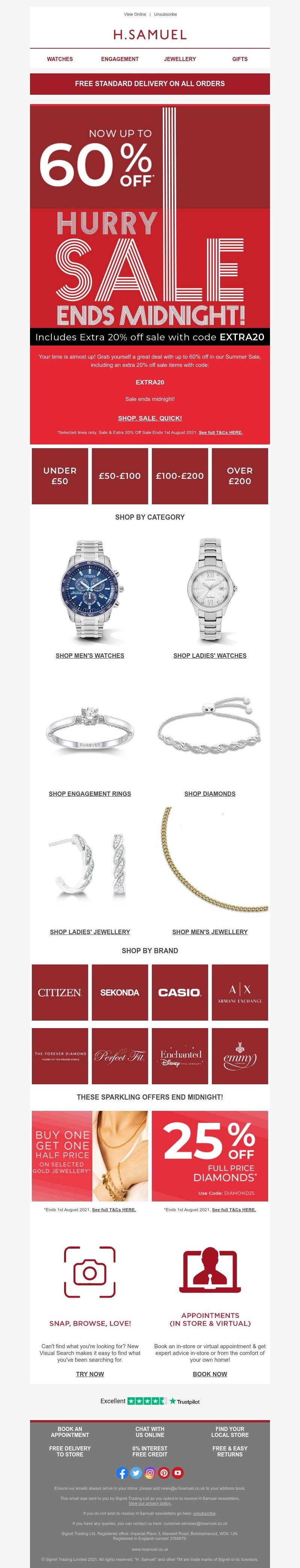The height and width of the screenshot is (1568, 300).
Task: Go to the Watches section
Action: coord(60,59)
